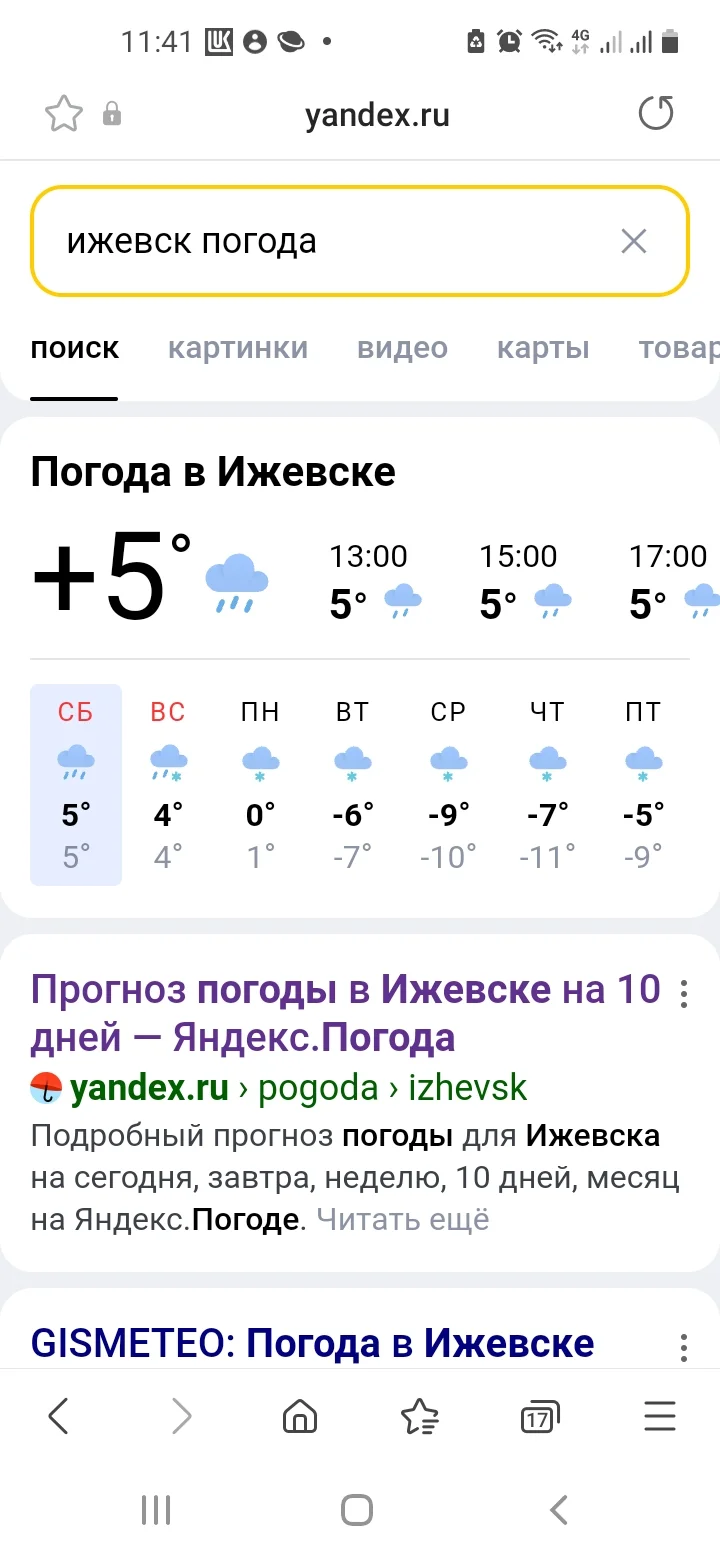Switch to the карты tab

(x=543, y=348)
